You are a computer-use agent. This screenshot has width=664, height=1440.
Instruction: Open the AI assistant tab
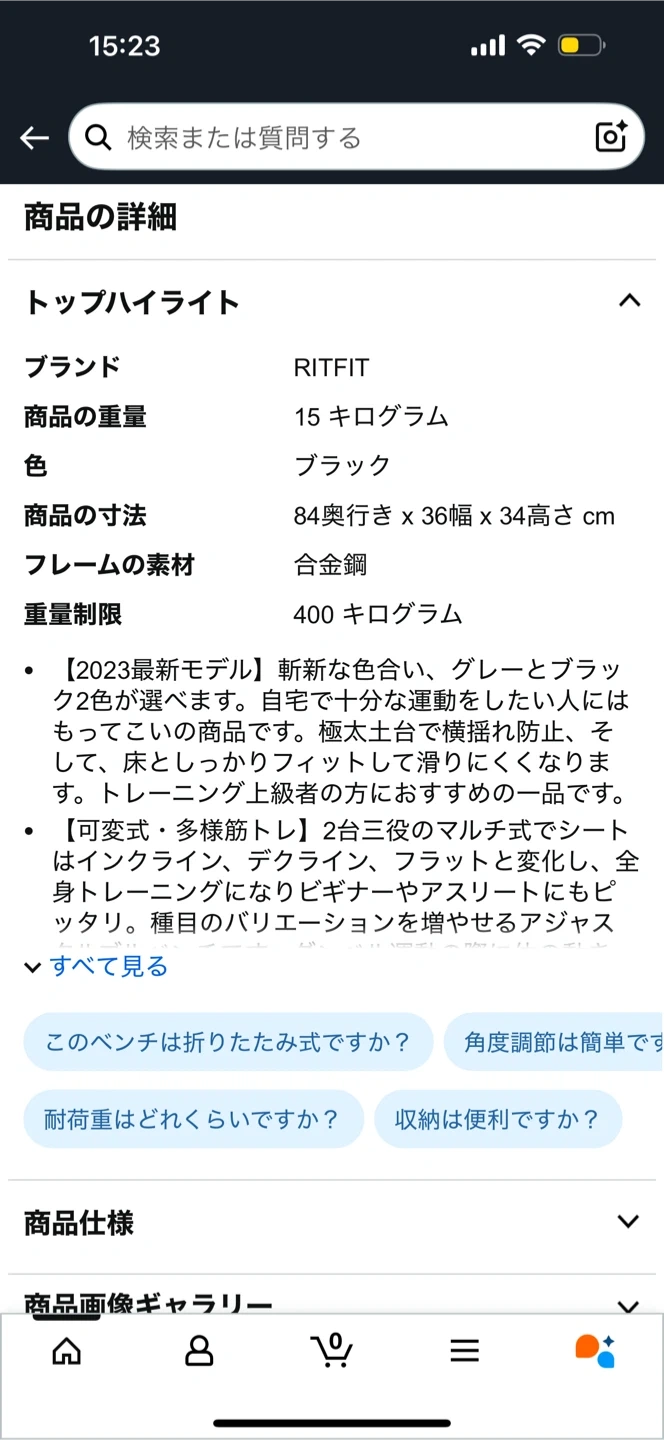(596, 1351)
